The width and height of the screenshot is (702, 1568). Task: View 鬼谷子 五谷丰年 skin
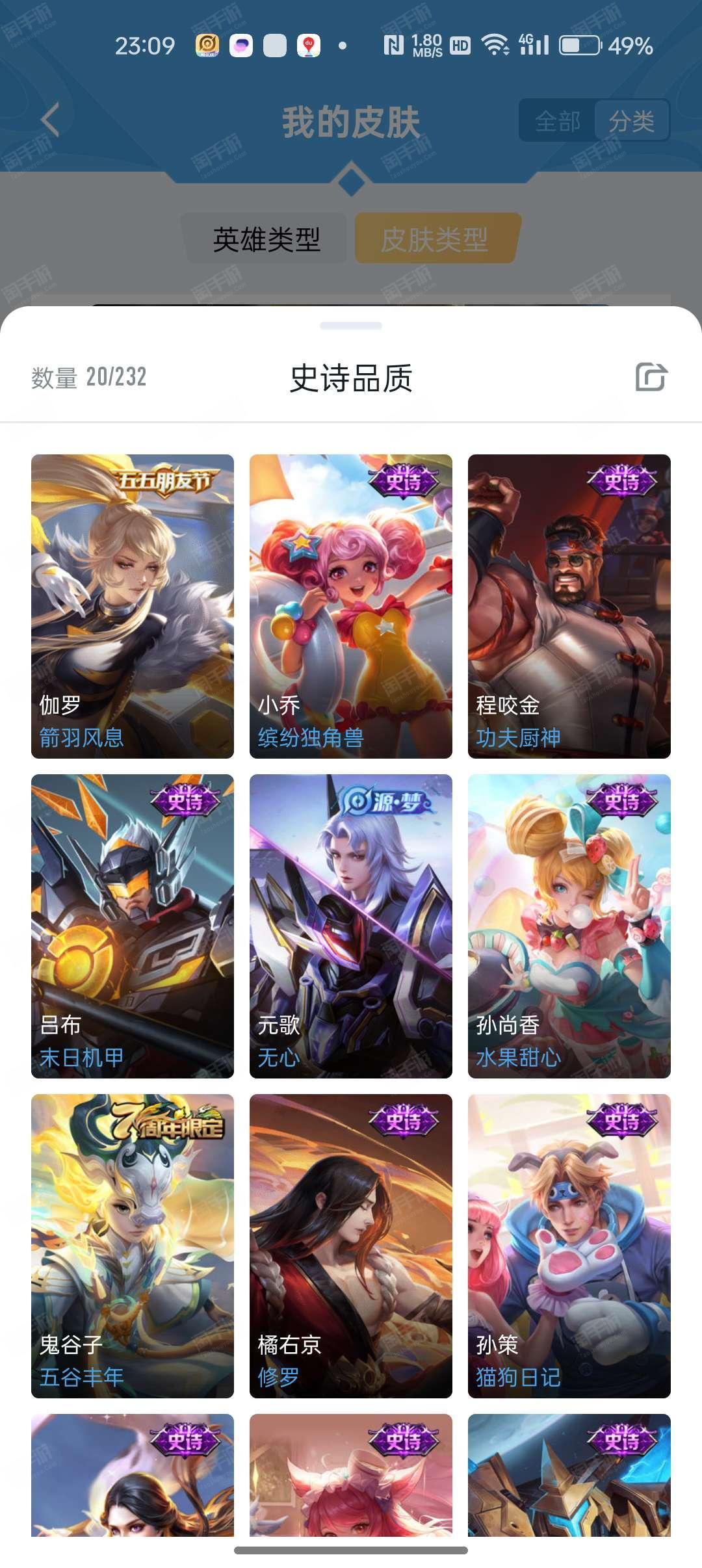coord(133,1246)
